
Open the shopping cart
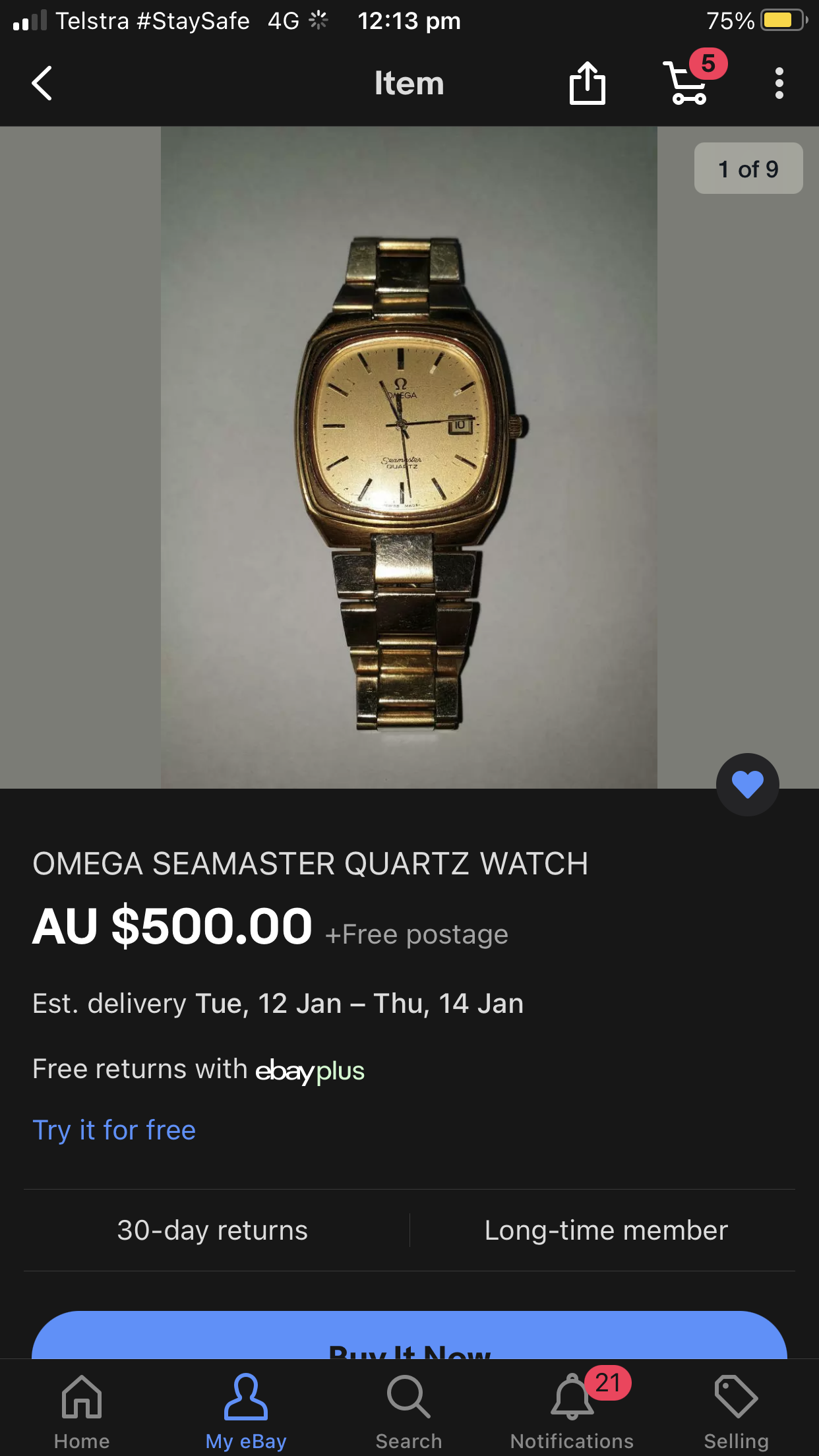[x=687, y=83]
